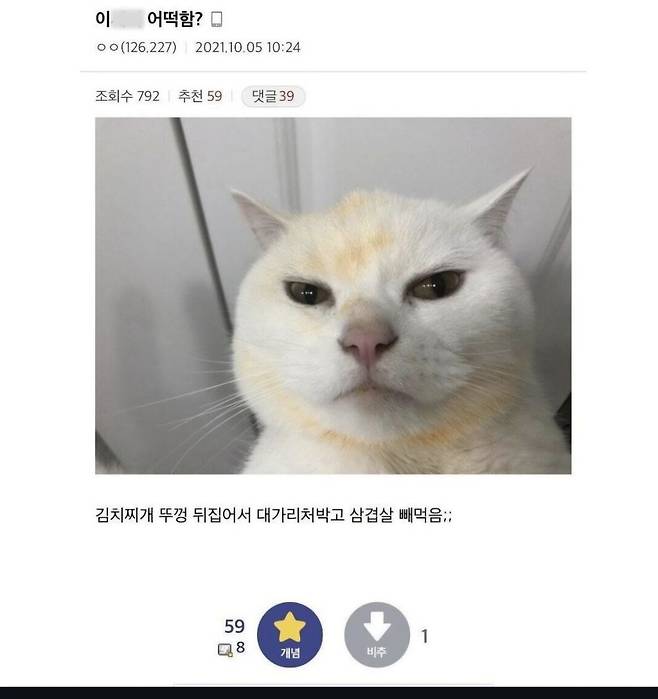The height and width of the screenshot is (699, 658).
Task: Downvote the post with the 비추 button
Action: pos(377,635)
